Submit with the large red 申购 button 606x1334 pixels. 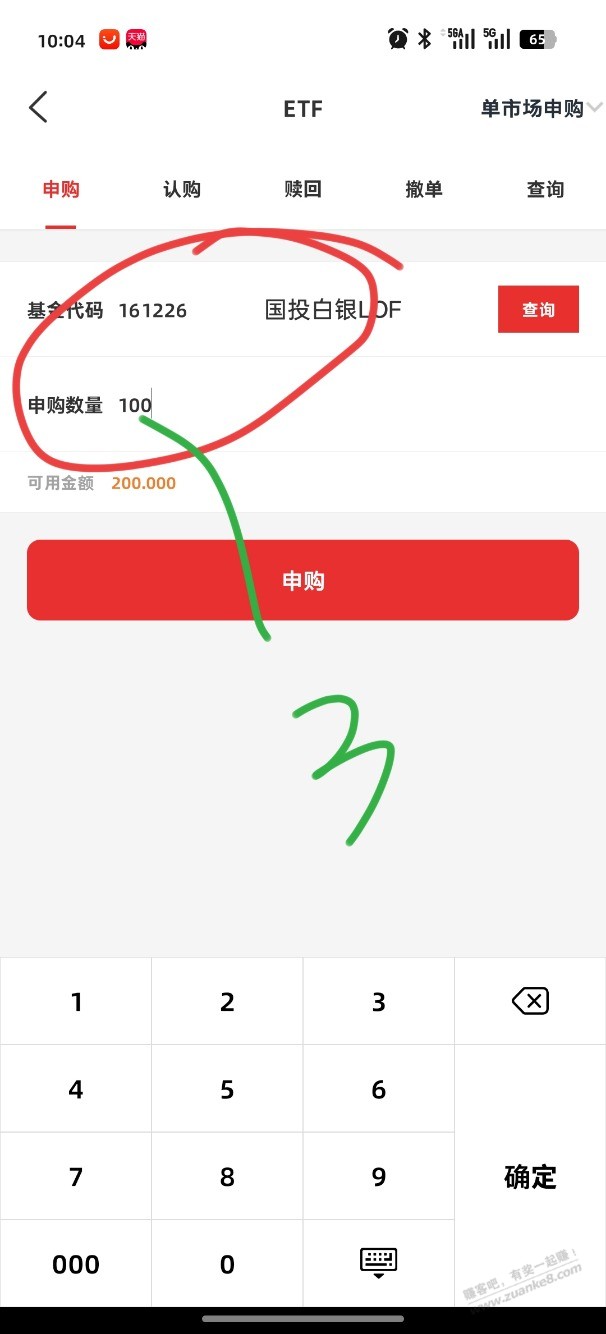click(x=303, y=581)
